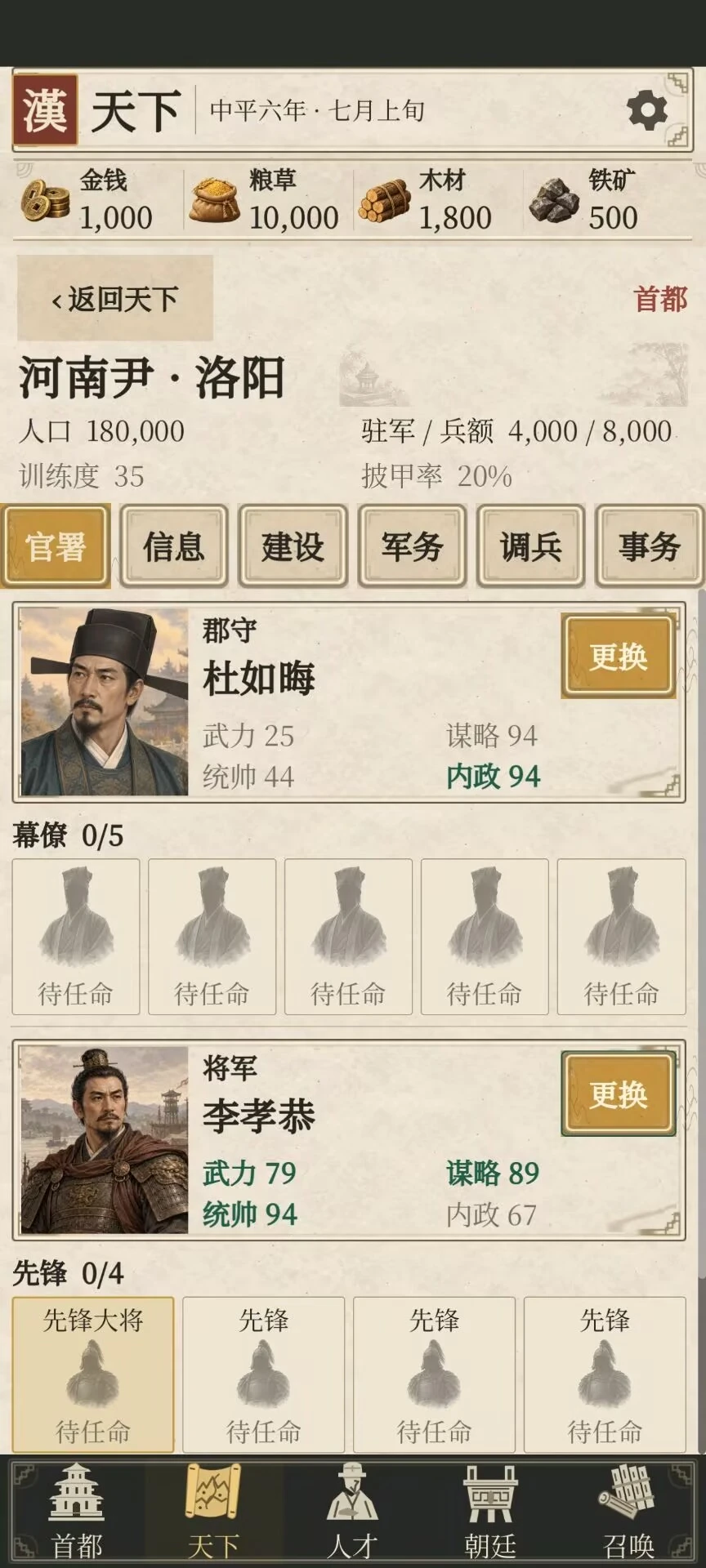
Task: Open 杜如晦's portrait card
Action: click(105, 702)
